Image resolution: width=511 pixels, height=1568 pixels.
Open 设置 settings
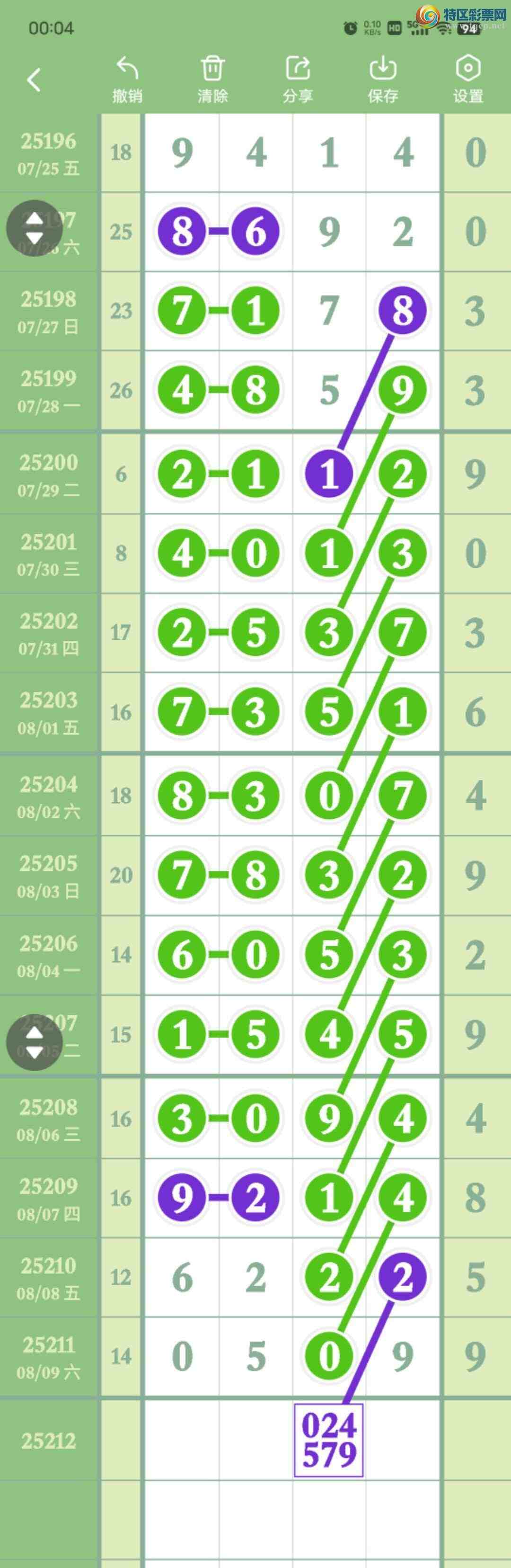(468, 80)
